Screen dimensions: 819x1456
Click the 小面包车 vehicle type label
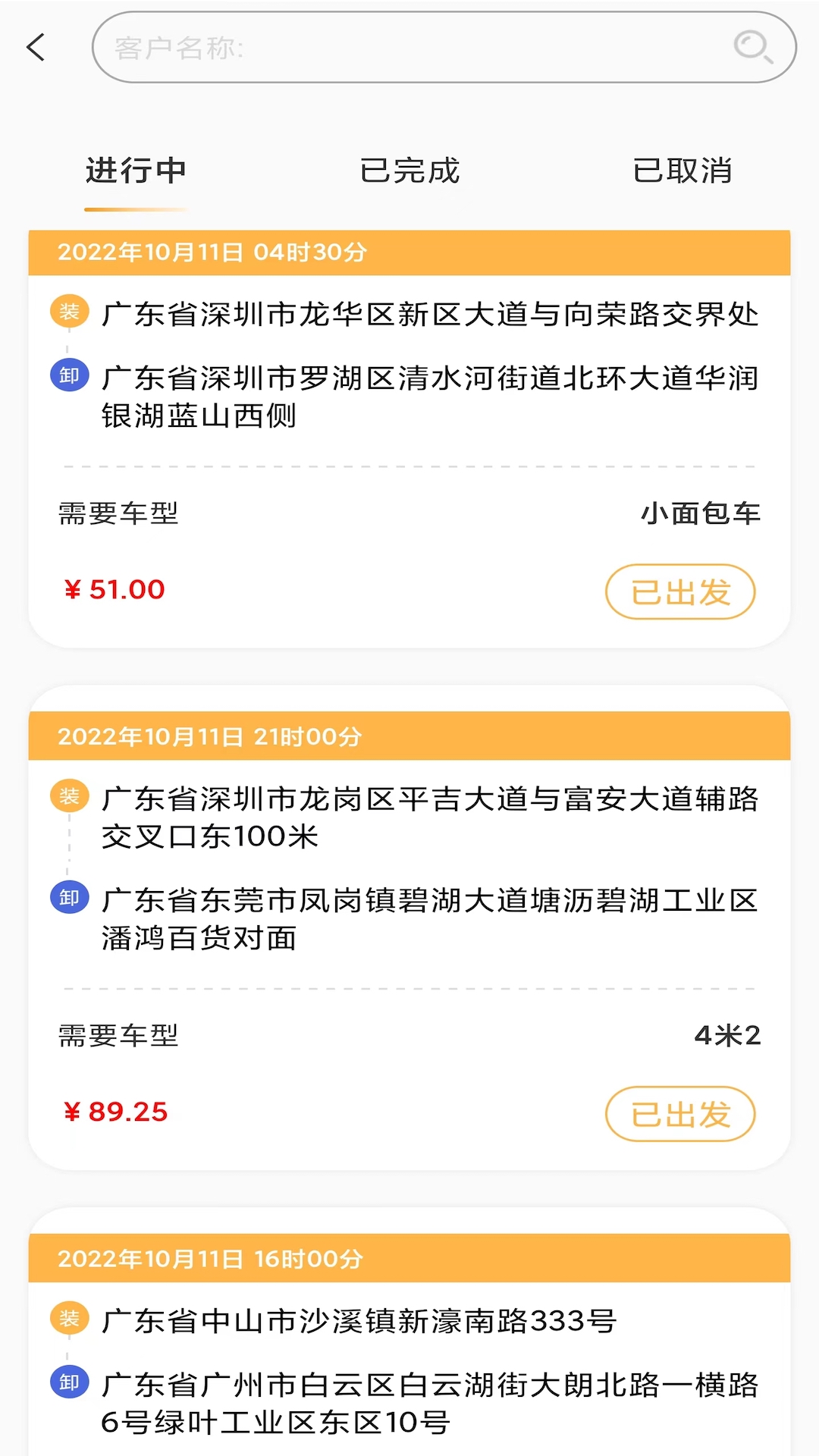point(699,513)
